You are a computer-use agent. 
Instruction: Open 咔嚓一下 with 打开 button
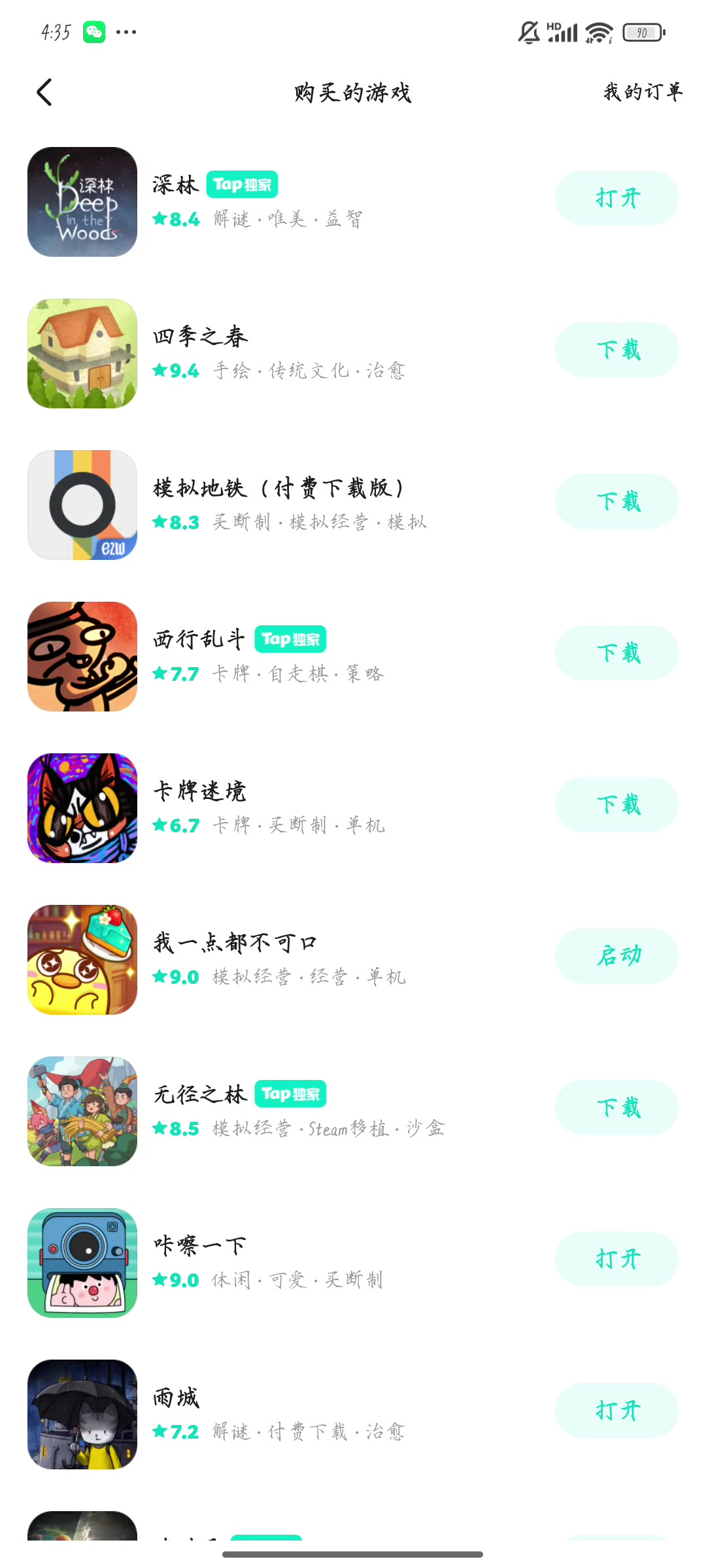(616, 1260)
